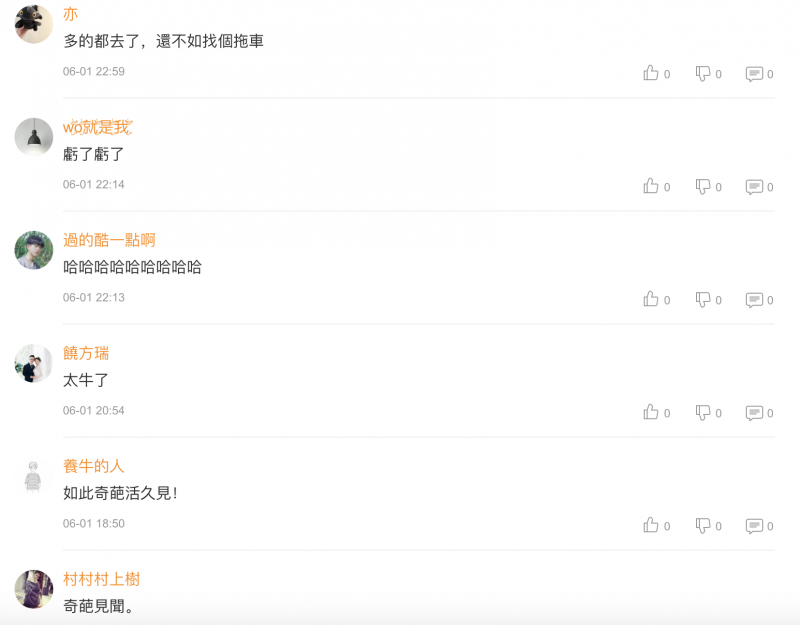Like the comment by 亦
The width and height of the screenshot is (800, 625).
click(x=651, y=73)
